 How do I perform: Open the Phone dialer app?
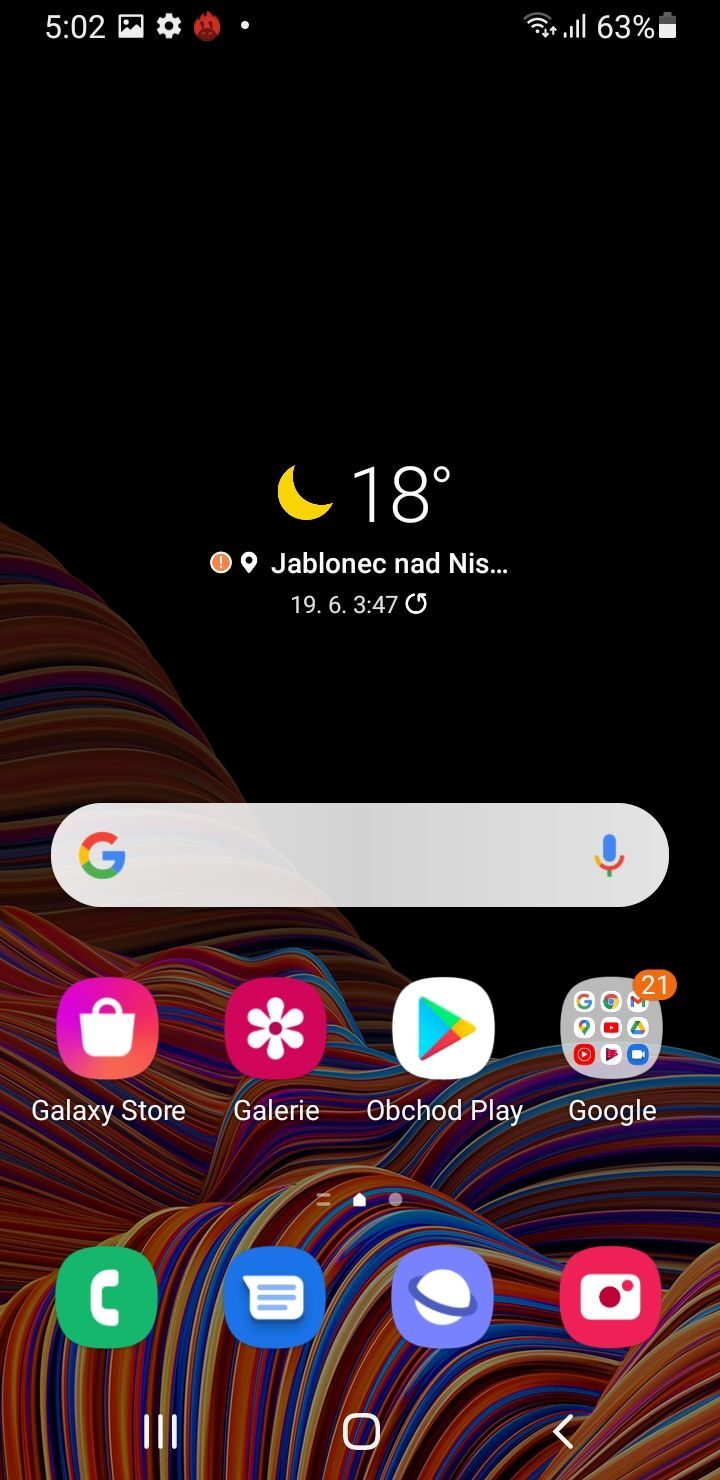(x=107, y=1297)
